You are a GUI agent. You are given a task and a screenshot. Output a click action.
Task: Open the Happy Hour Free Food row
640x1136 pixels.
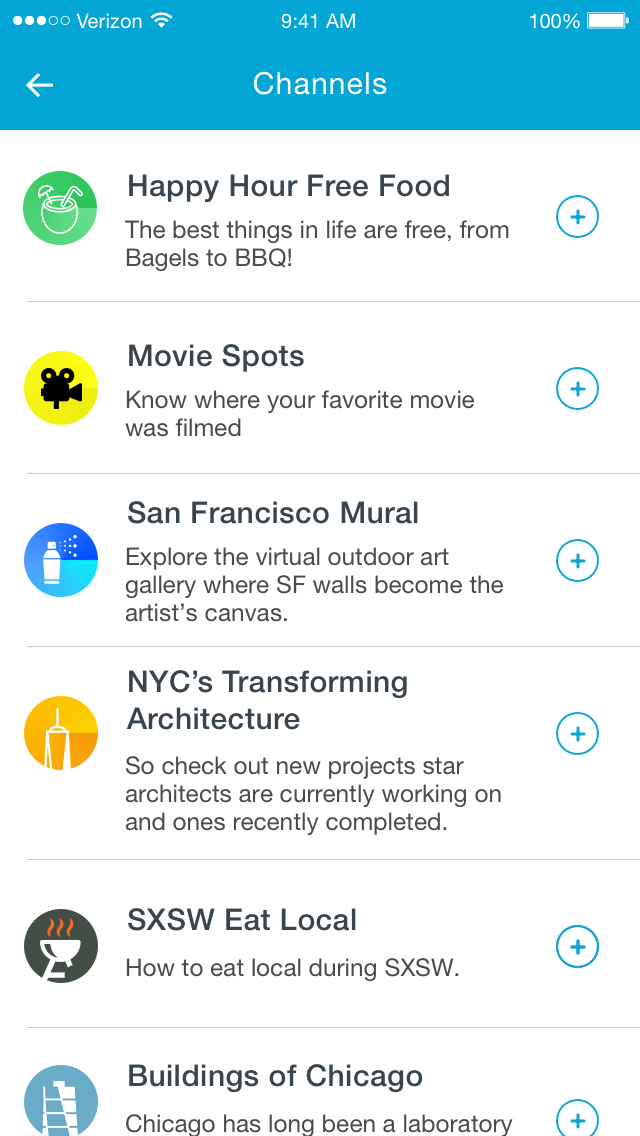click(x=300, y=216)
